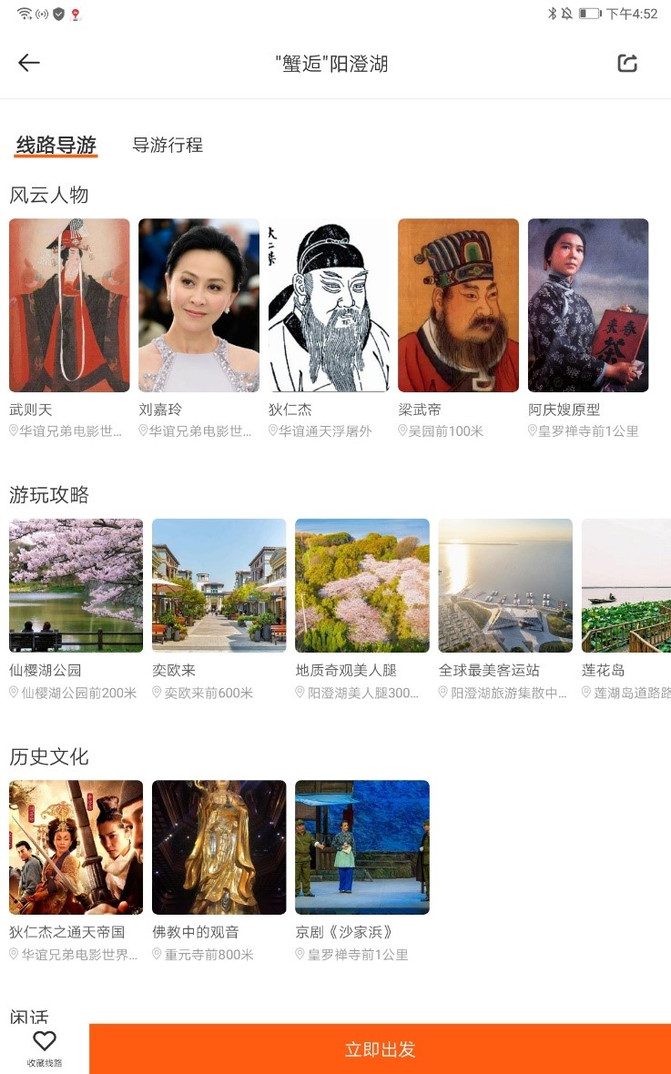This screenshot has height=1074, width=671.
Task: Open the 莲花岛 guide card
Action: (x=627, y=585)
